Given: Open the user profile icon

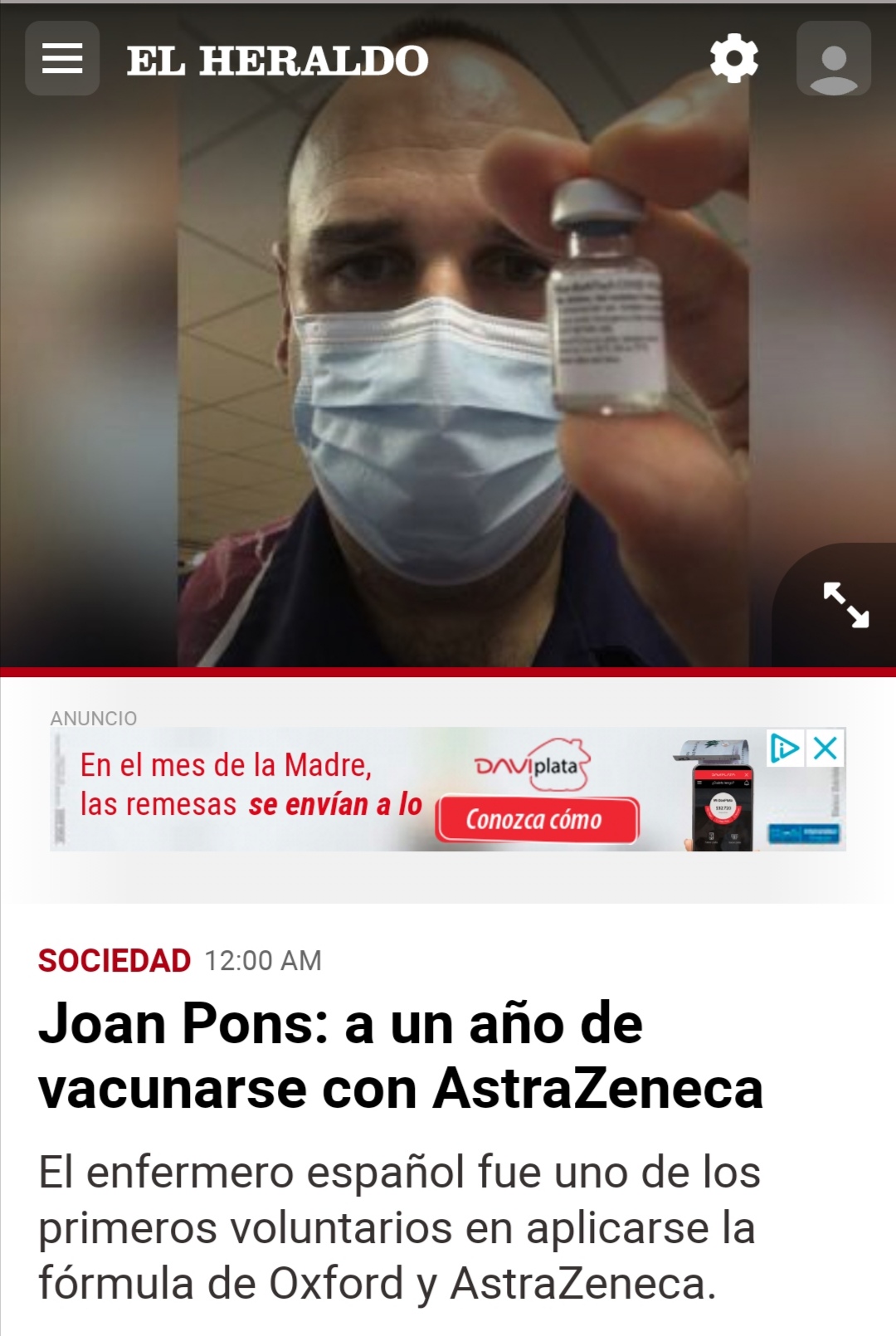Looking at the screenshot, I should (833, 59).
